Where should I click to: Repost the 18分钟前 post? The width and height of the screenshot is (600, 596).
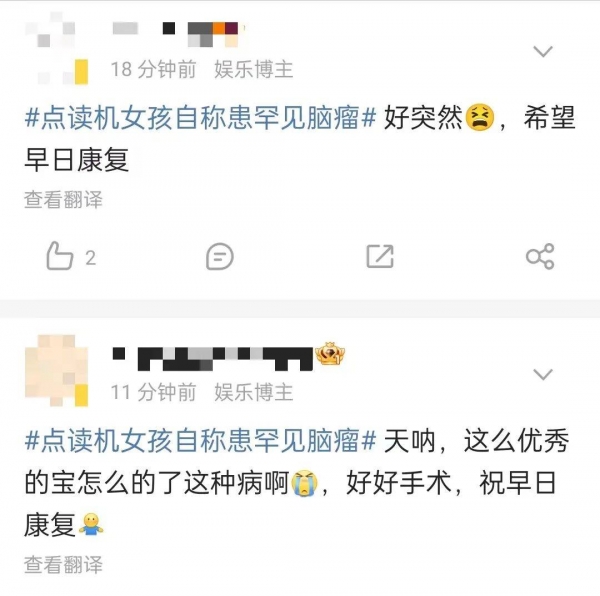(x=380, y=256)
